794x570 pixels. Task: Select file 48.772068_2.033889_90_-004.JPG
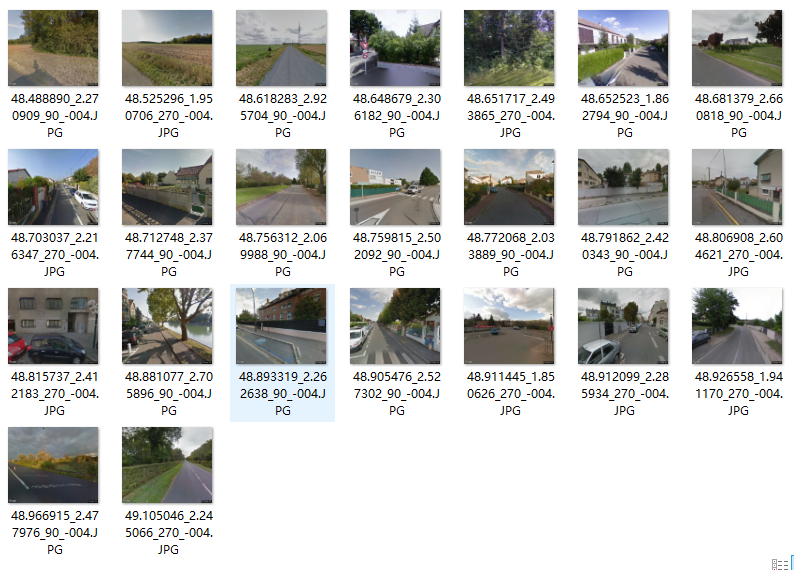click(x=509, y=186)
